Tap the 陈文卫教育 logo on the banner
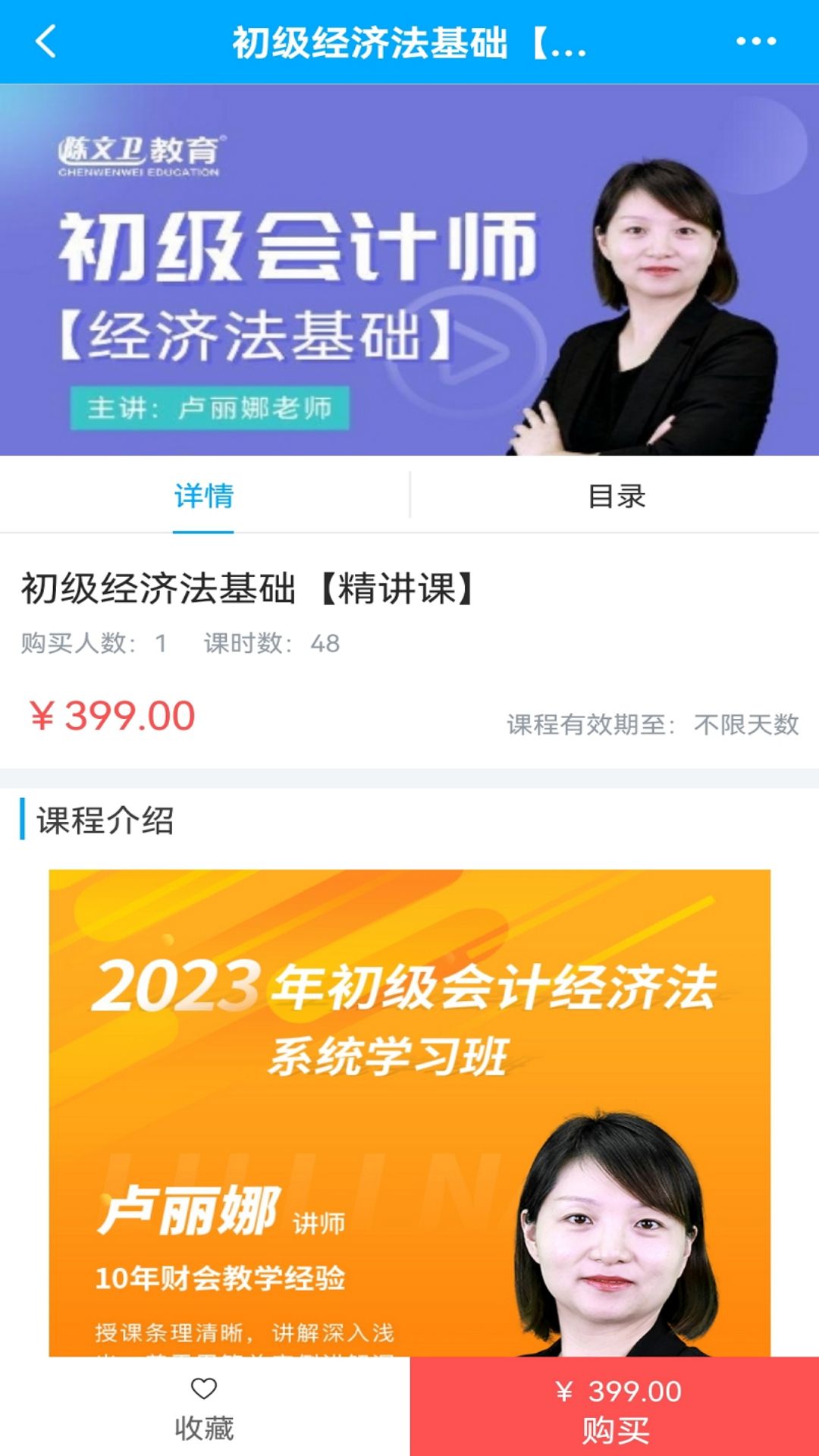Screen dimensions: 819x1456 point(141,150)
